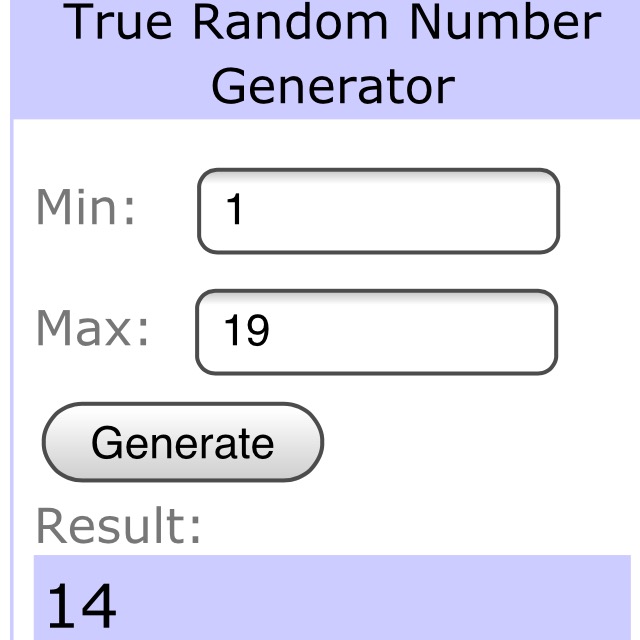
Task: Tap the Generate button
Action: 182,442
